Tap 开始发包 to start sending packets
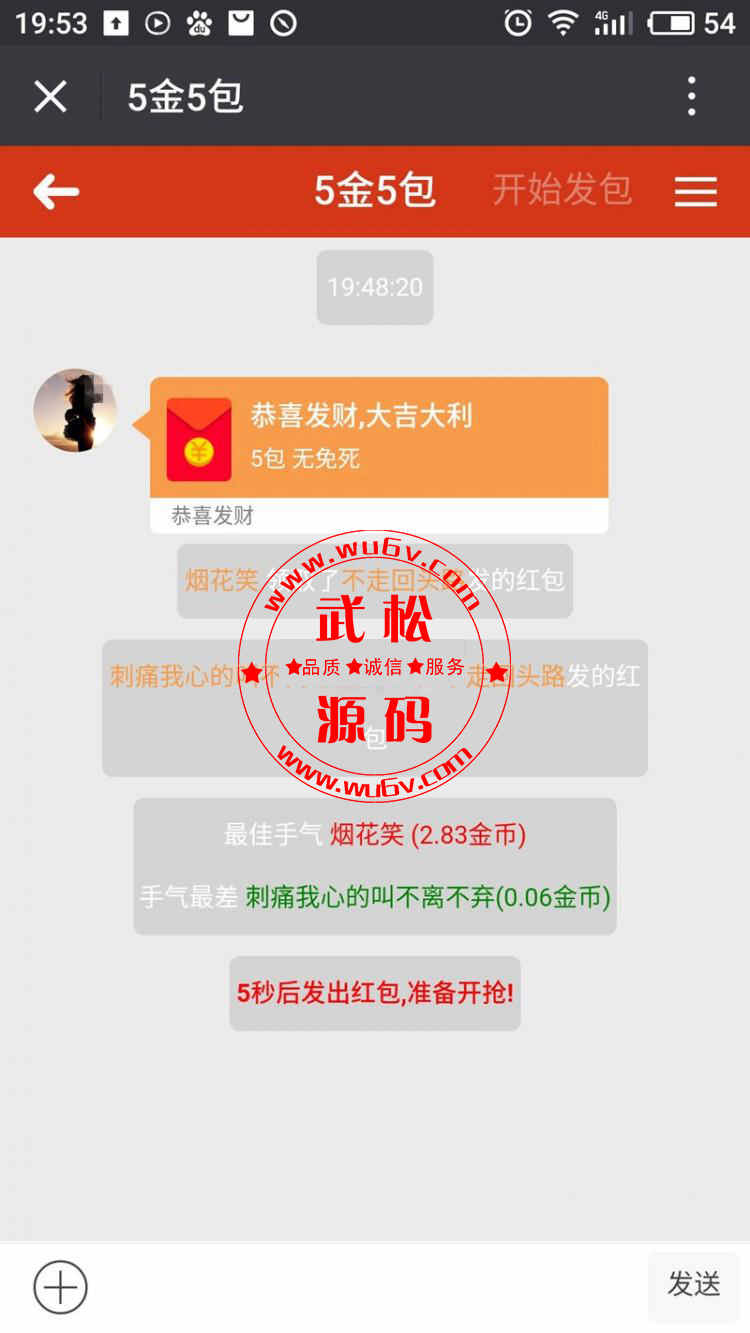Screen dimensions: 750x1333 point(562,189)
